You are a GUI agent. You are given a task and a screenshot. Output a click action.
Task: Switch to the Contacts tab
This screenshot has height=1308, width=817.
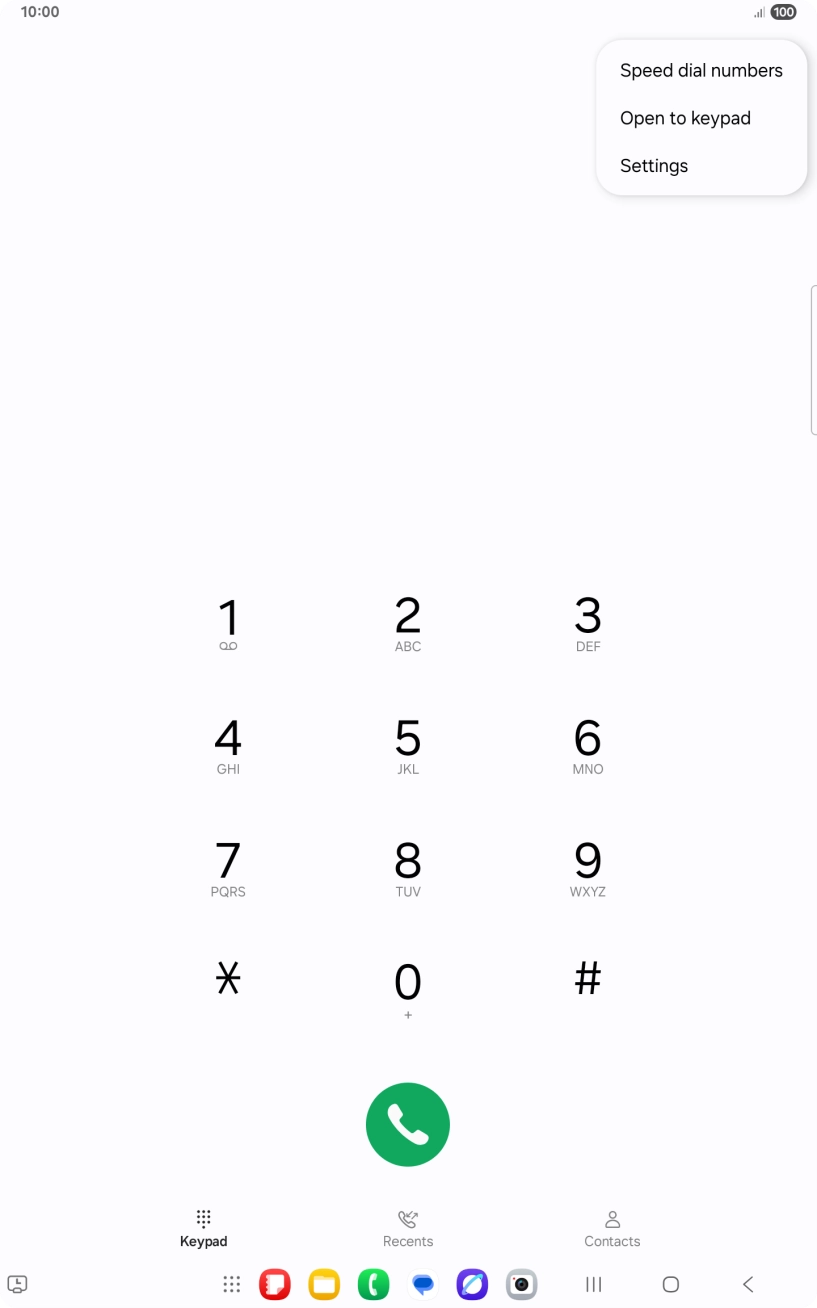coord(612,1229)
